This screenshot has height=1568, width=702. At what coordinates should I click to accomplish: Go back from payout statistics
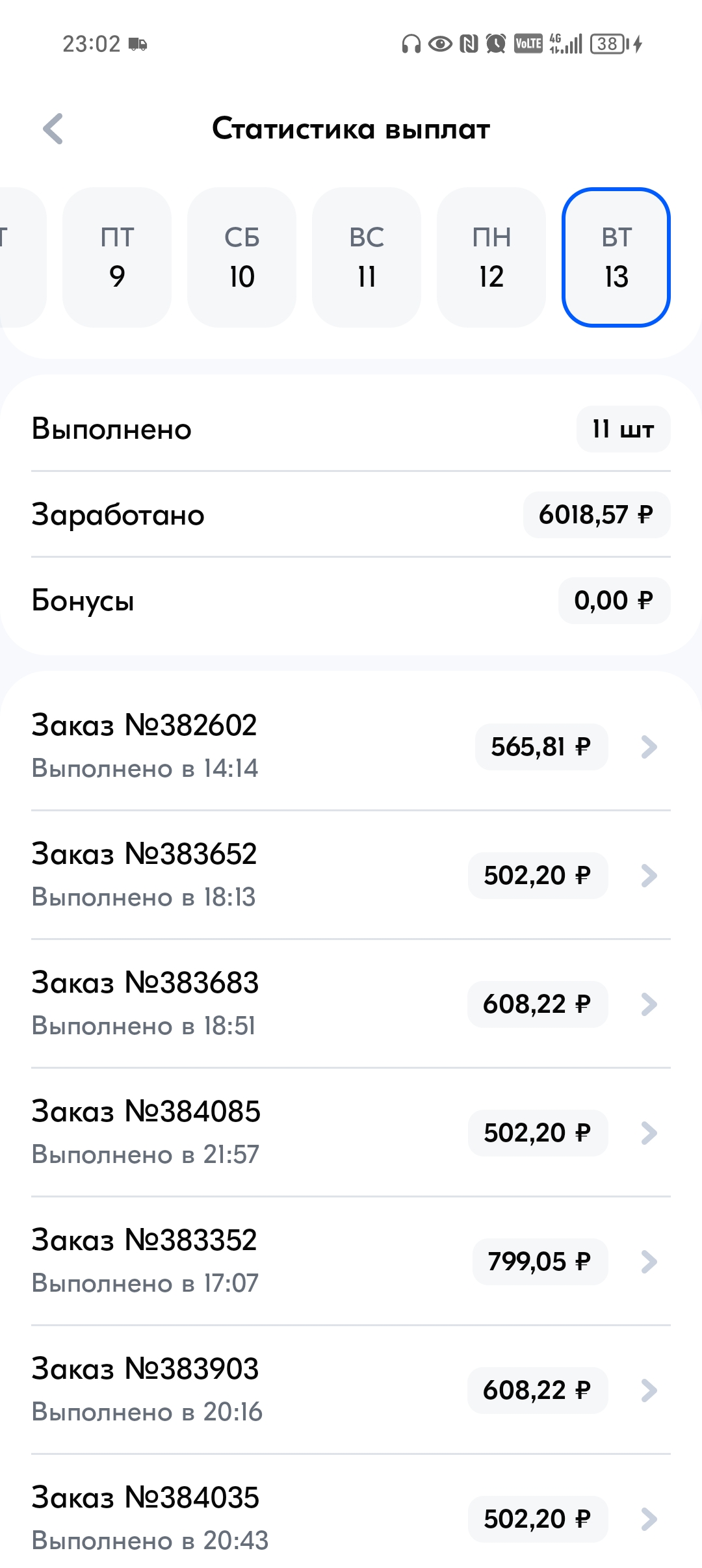click(53, 129)
